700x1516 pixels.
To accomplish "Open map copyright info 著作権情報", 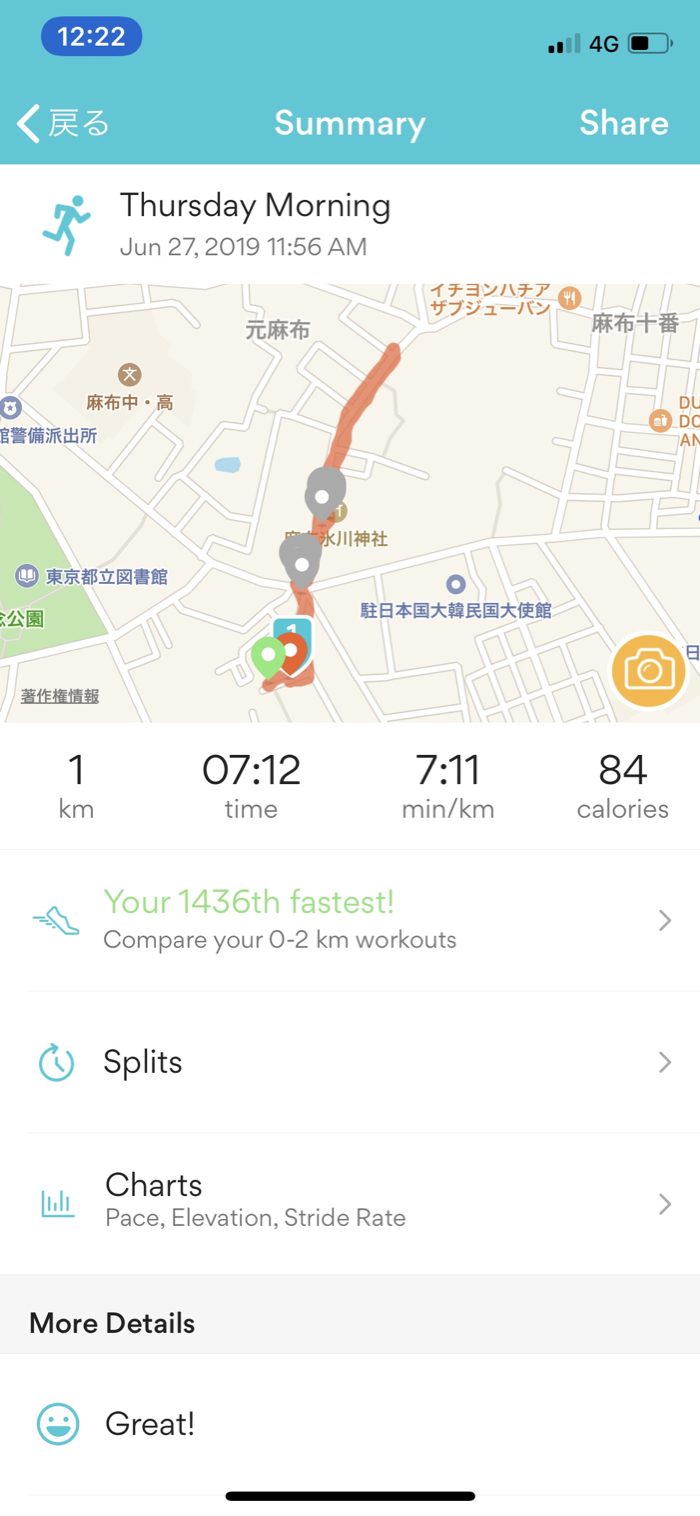I will 60,696.
